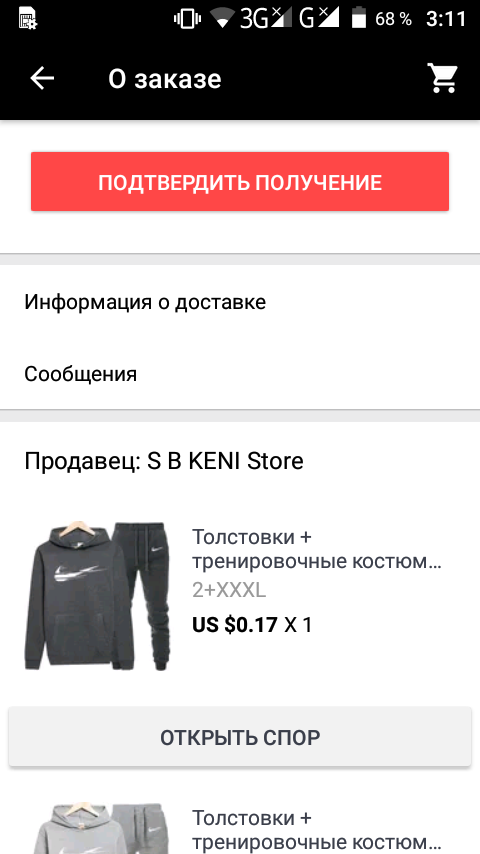Open Информация о доставке
Screen dimensions: 480x854
(x=240, y=302)
